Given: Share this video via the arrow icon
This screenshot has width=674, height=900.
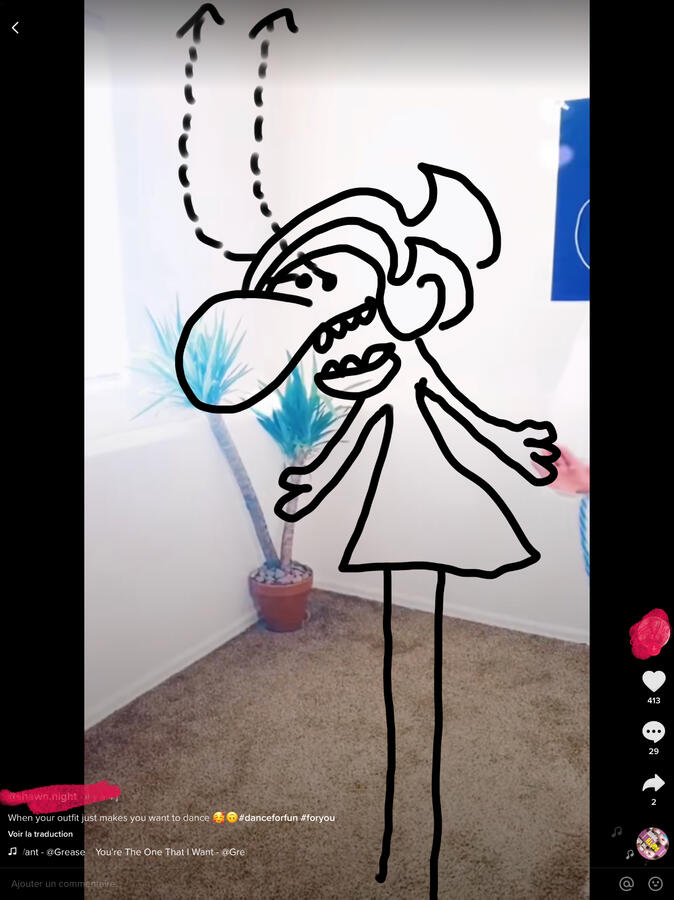Looking at the screenshot, I should (653, 783).
